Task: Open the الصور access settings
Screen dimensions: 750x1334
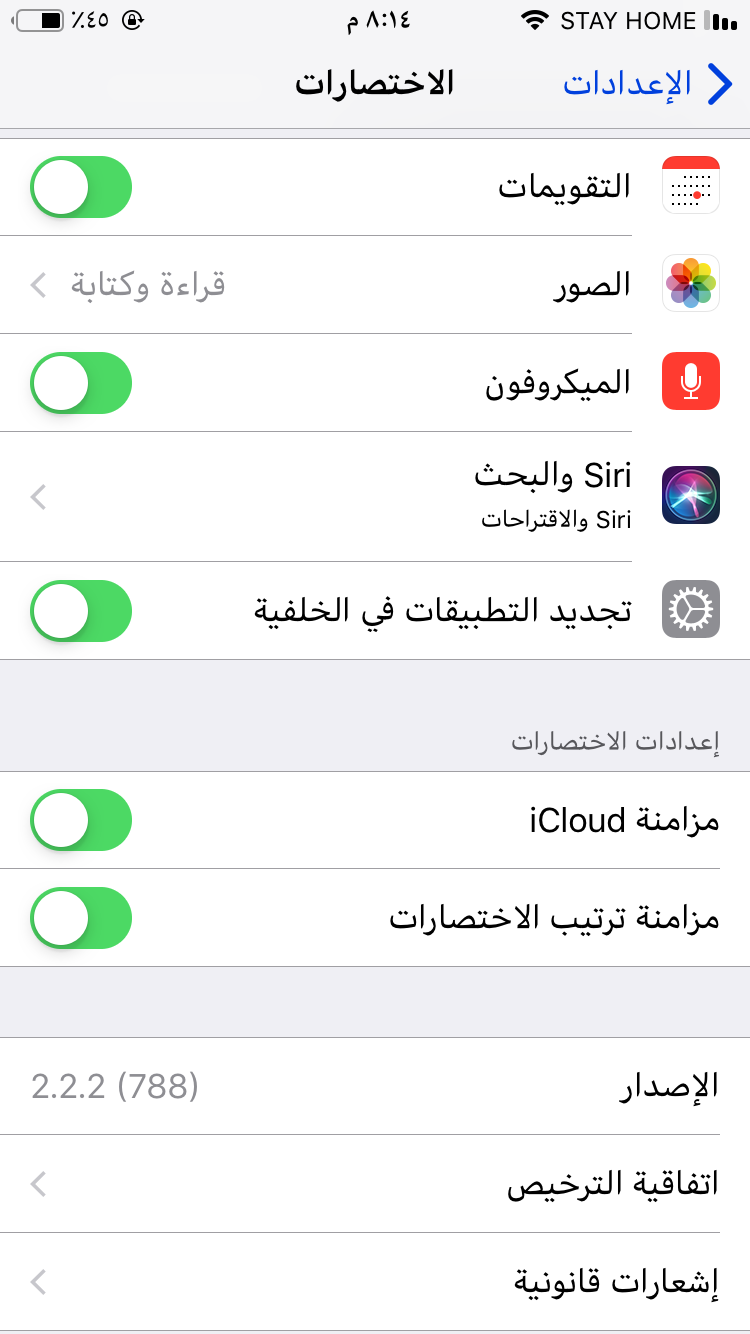Action: [x=375, y=285]
